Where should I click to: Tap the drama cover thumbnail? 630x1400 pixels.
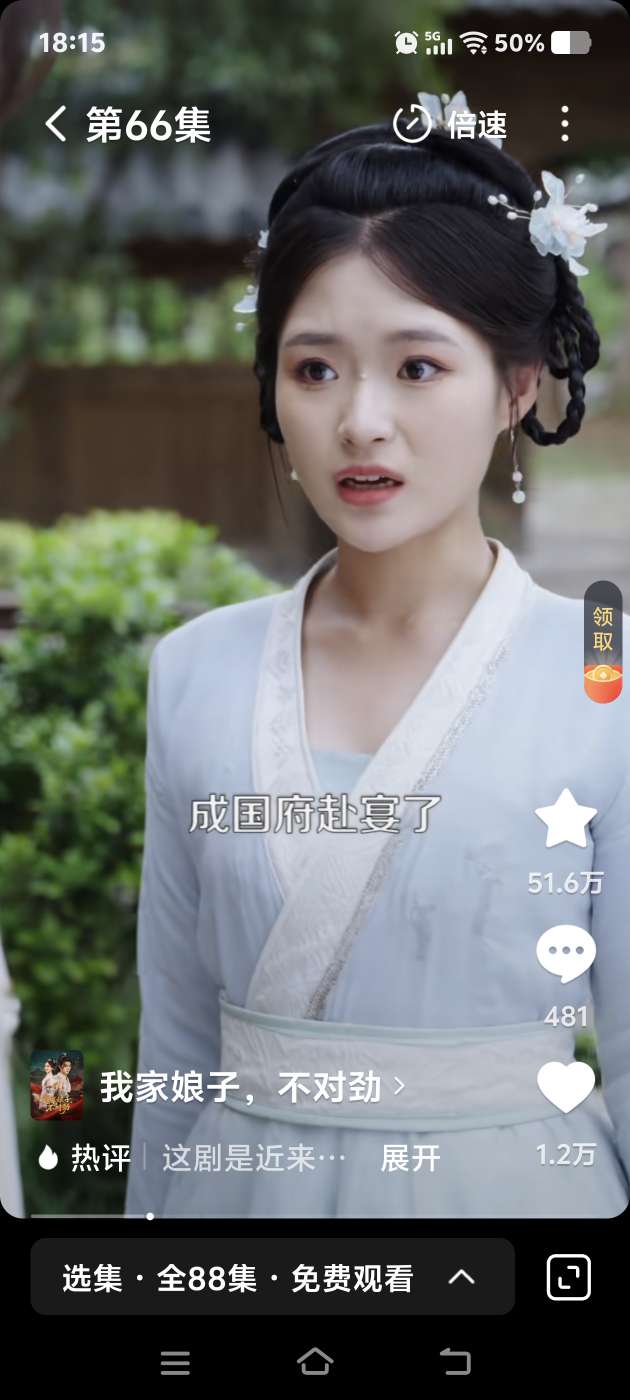click(x=57, y=1086)
